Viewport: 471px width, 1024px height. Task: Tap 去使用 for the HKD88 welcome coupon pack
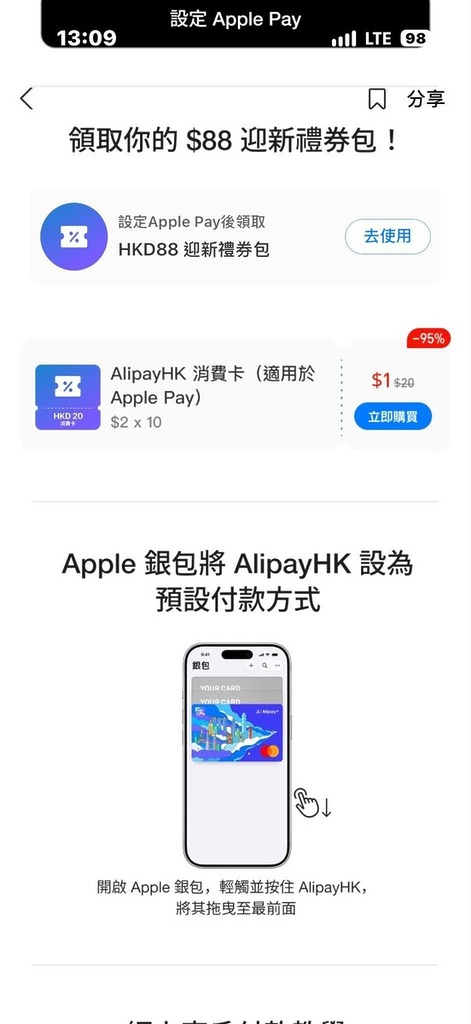click(x=388, y=236)
